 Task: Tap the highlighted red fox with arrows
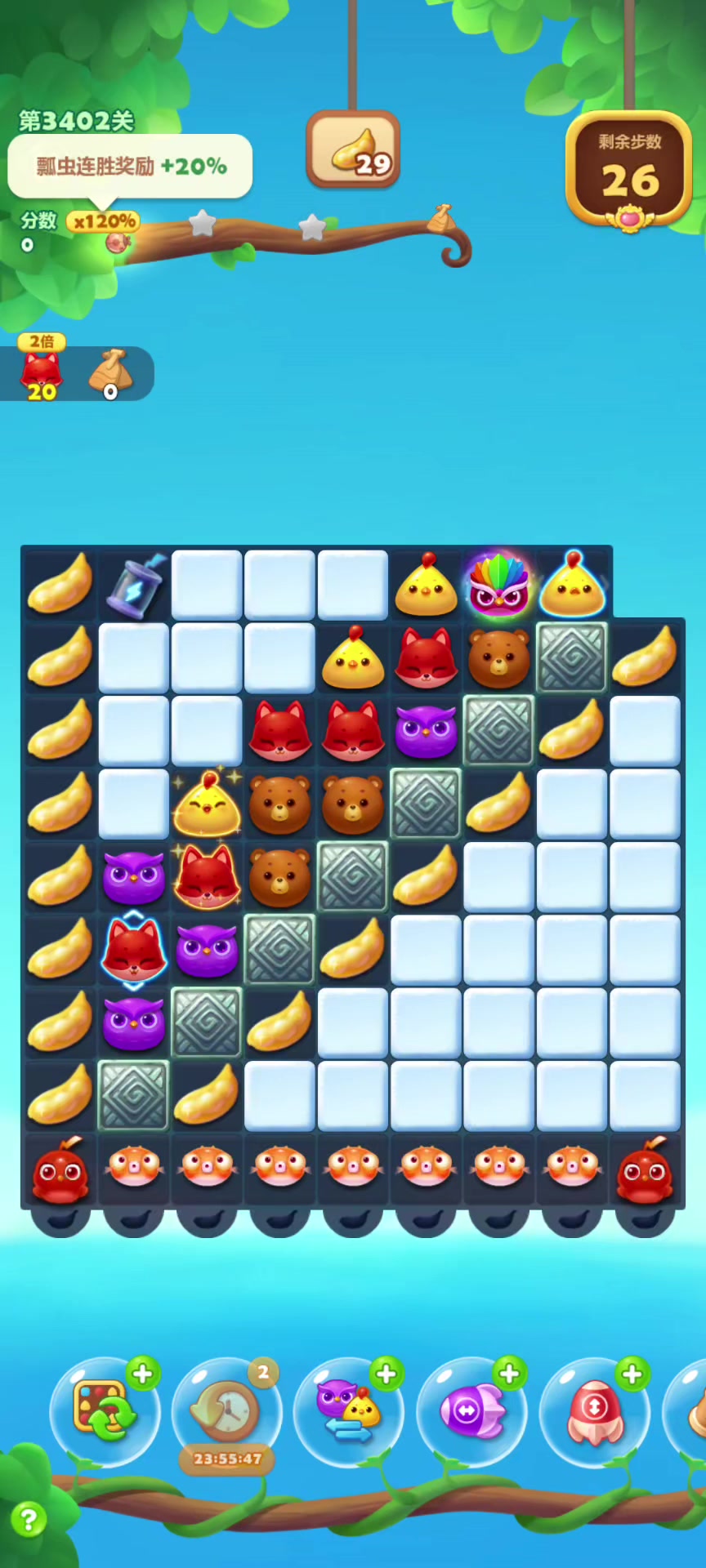pyautogui.click(x=134, y=950)
